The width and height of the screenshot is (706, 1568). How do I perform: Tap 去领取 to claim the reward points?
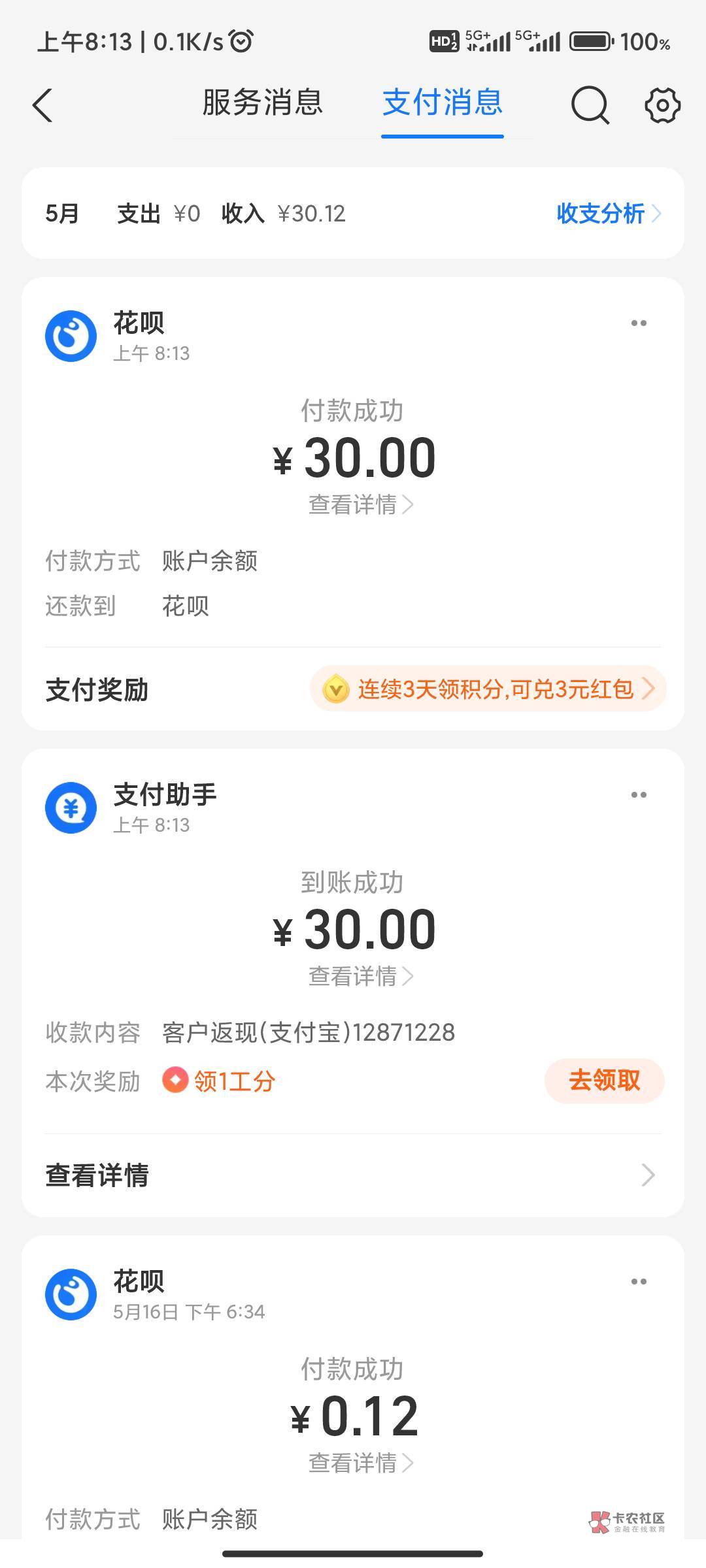point(604,1081)
